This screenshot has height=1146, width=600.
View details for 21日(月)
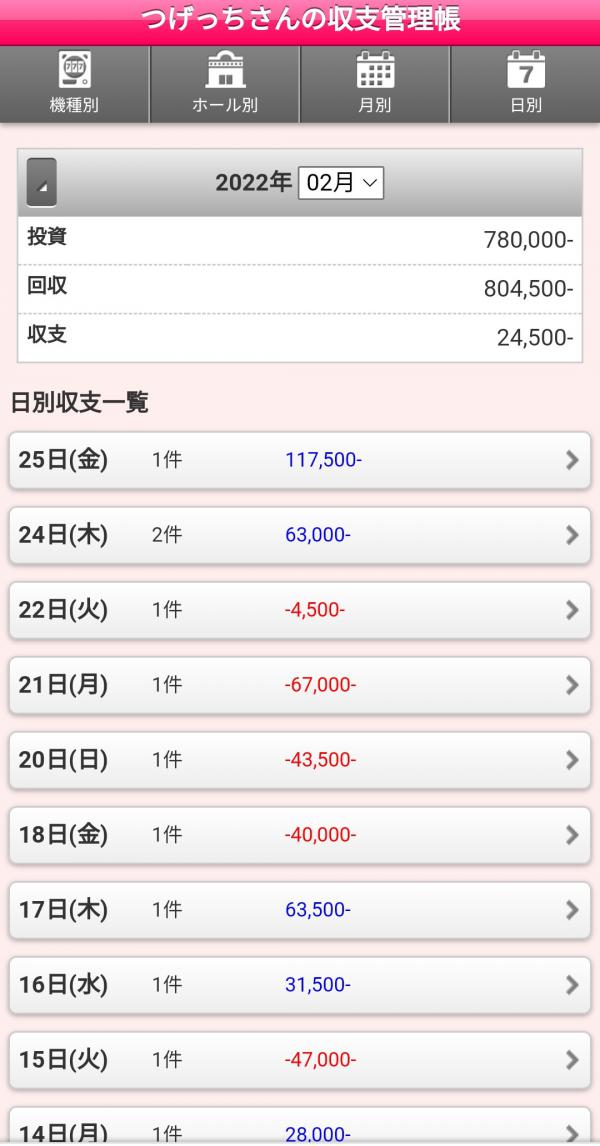(x=299, y=685)
